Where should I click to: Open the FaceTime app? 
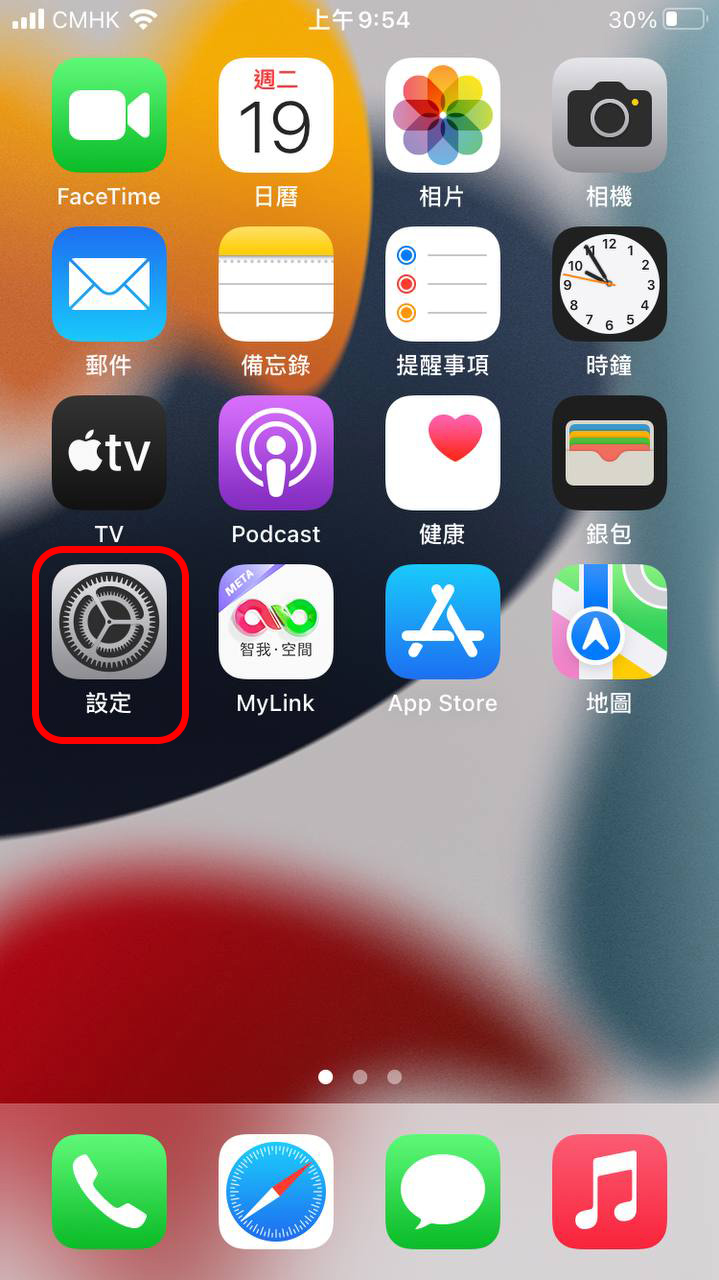(109, 115)
